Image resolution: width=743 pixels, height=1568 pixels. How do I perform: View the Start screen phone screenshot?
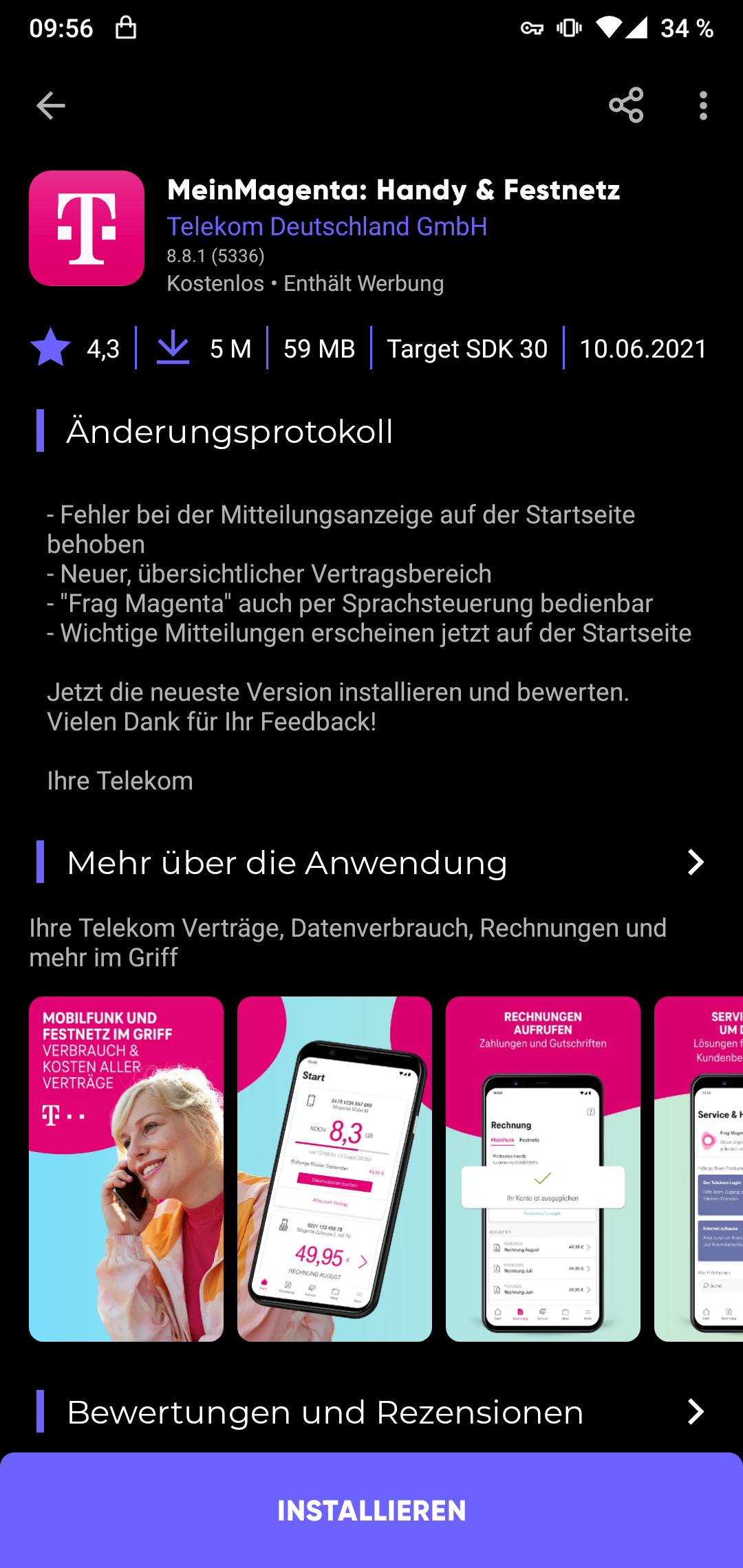point(334,1168)
